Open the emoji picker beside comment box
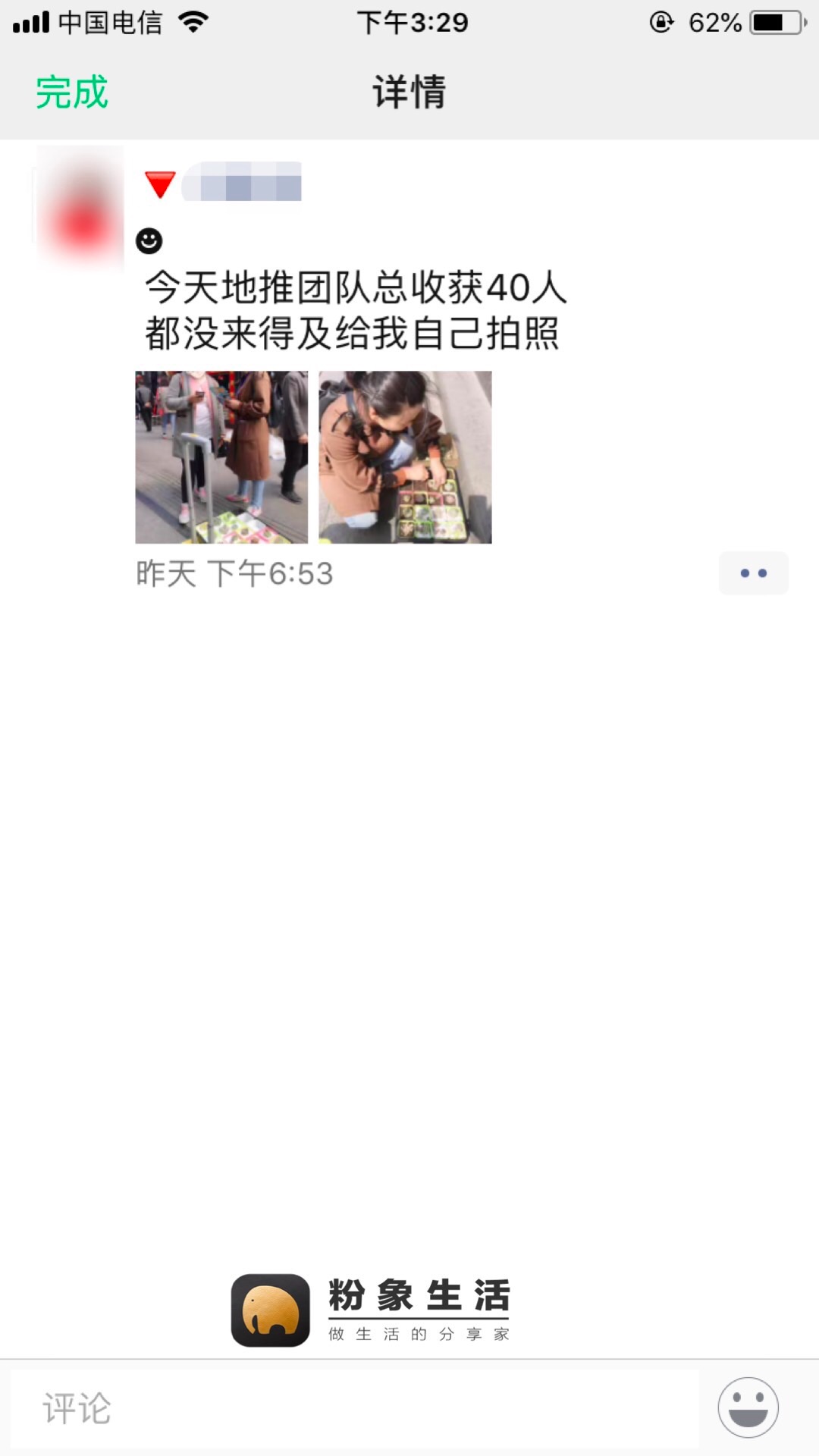 (748, 1407)
